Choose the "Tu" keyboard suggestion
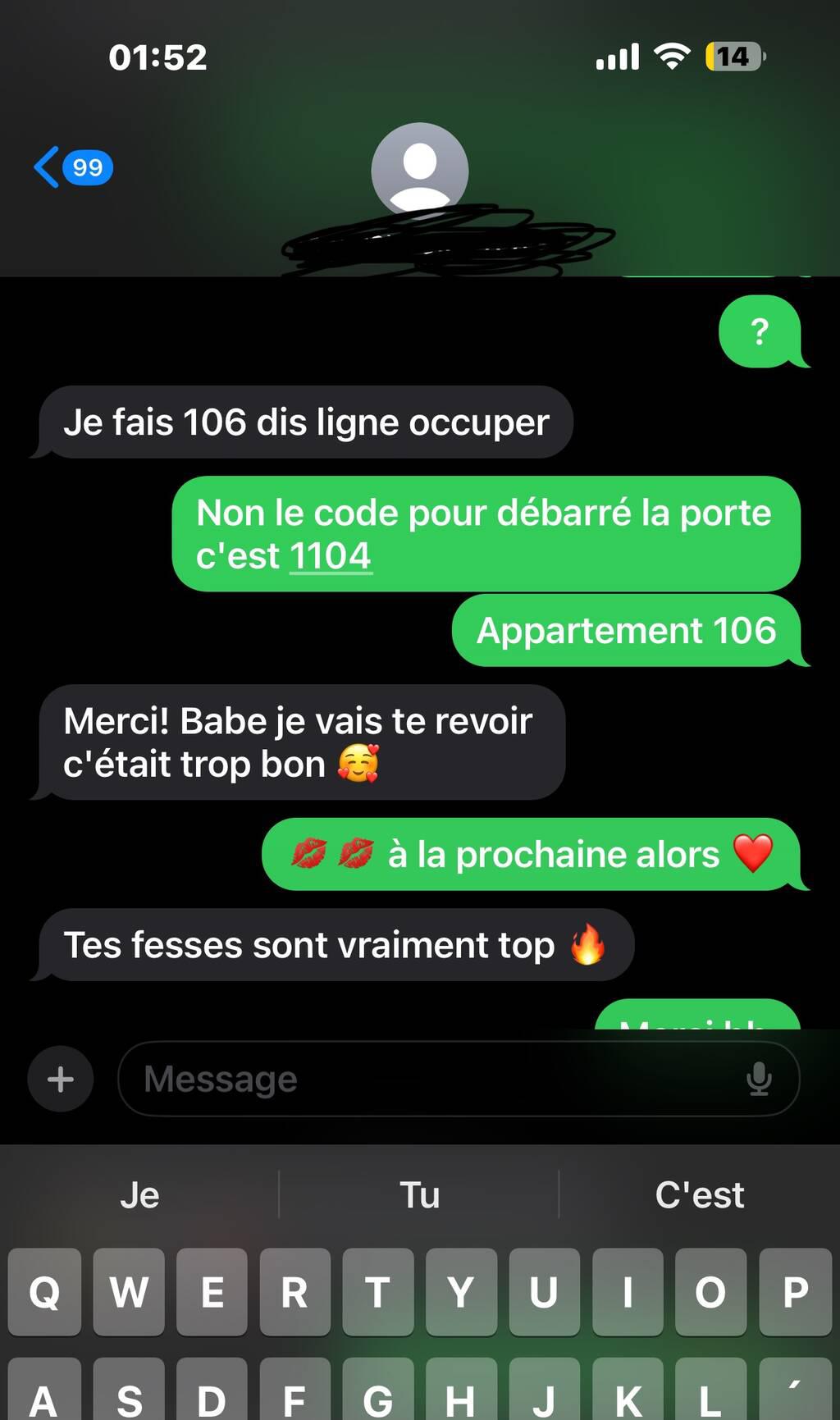840x1420 pixels. point(419,1195)
